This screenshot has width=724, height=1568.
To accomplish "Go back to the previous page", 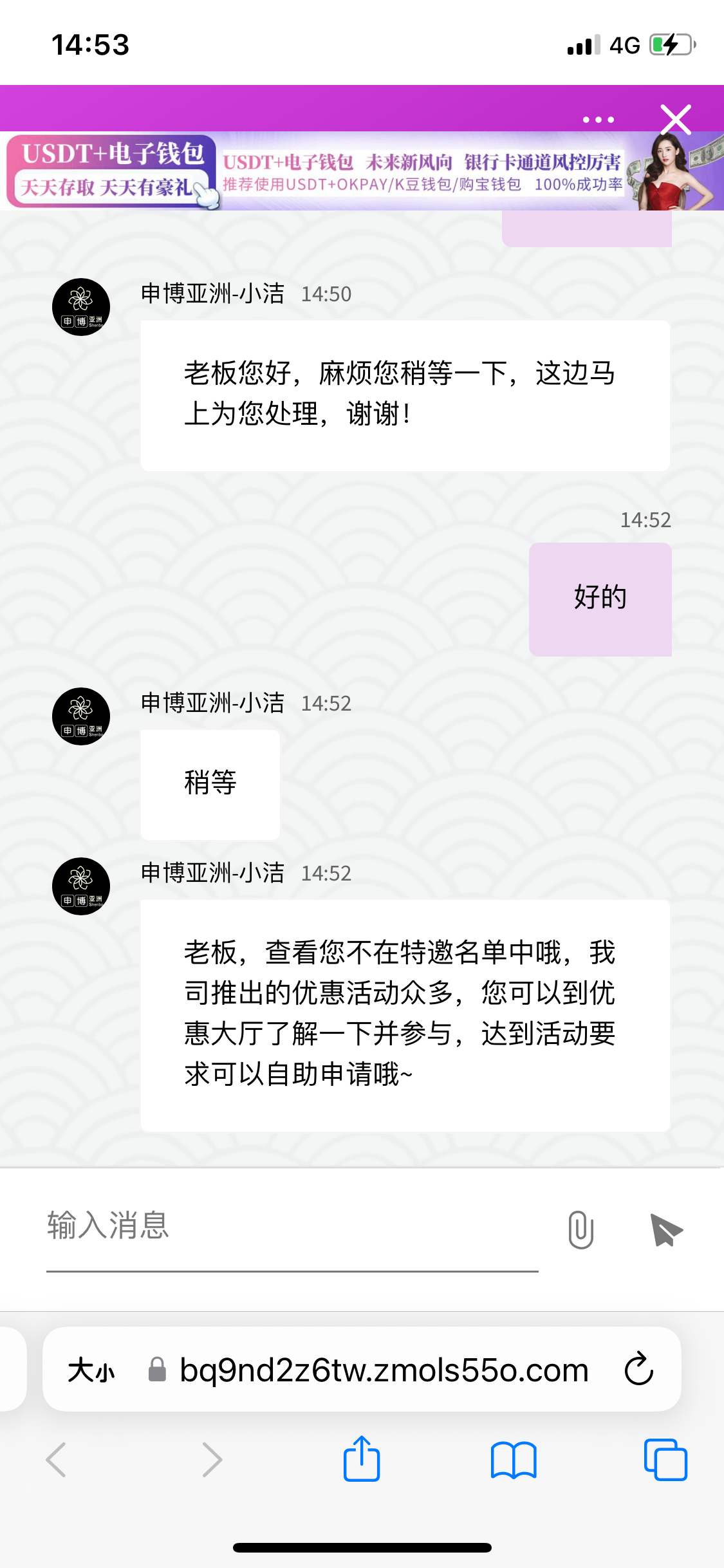I will tap(57, 1459).
